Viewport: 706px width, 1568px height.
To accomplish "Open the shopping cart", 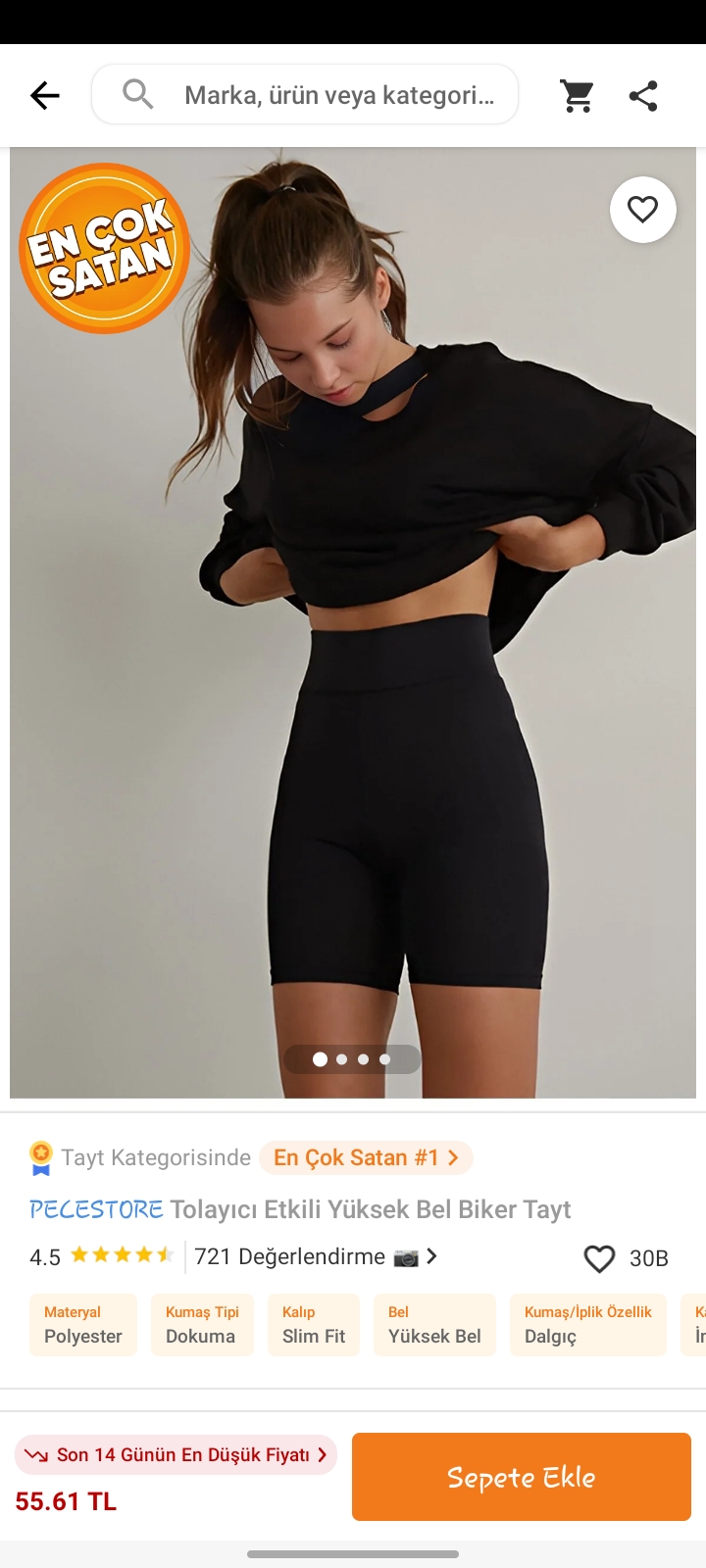I will pyautogui.click(x=577, y=95).
